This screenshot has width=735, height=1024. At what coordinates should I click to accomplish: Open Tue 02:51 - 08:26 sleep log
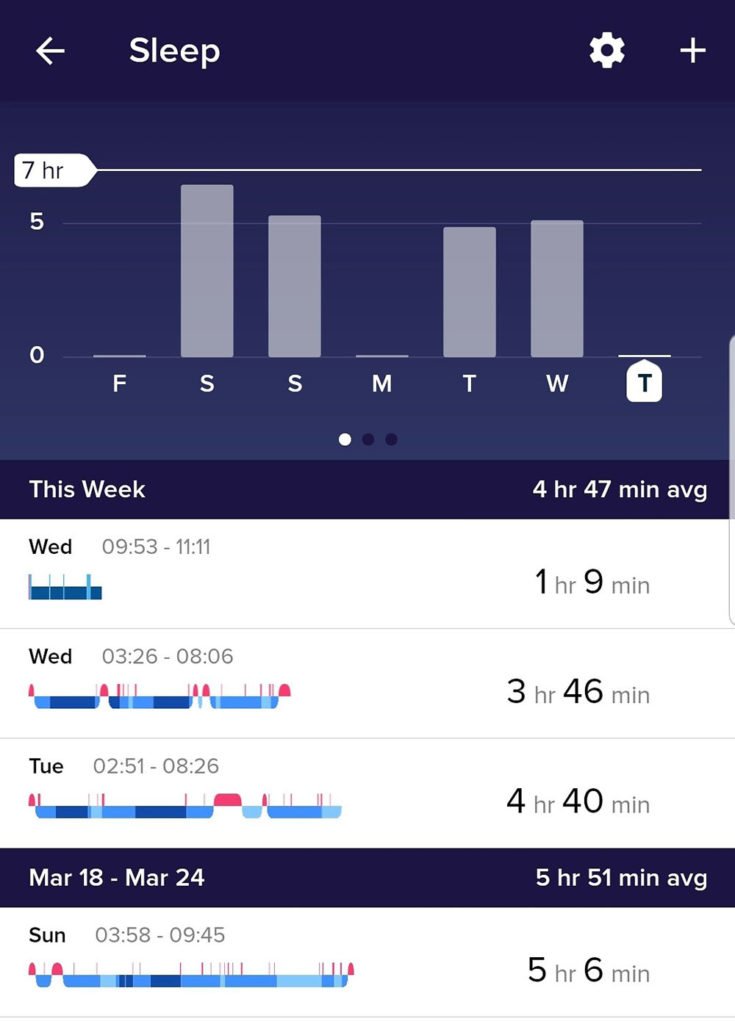click(367, 793)
